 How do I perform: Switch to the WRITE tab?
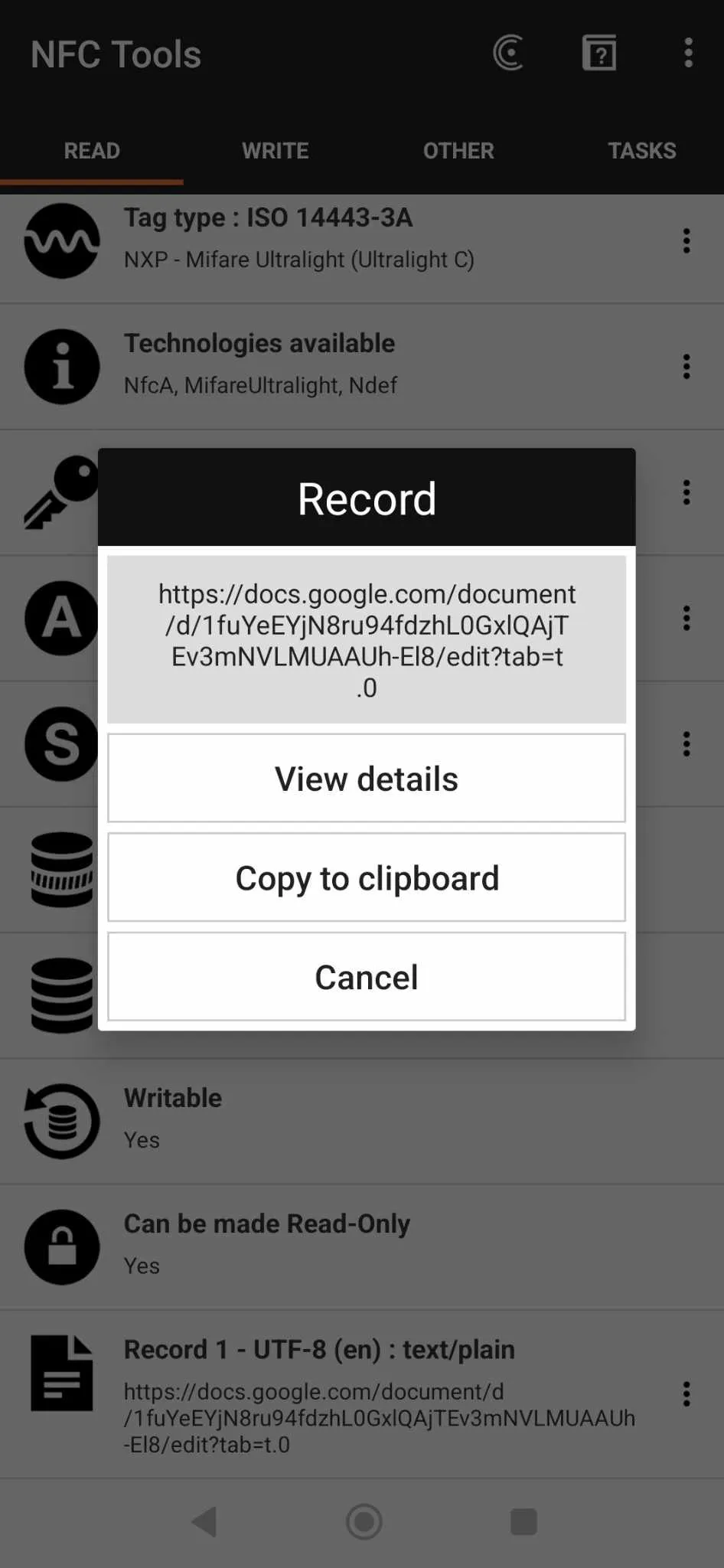pos(276,151)
